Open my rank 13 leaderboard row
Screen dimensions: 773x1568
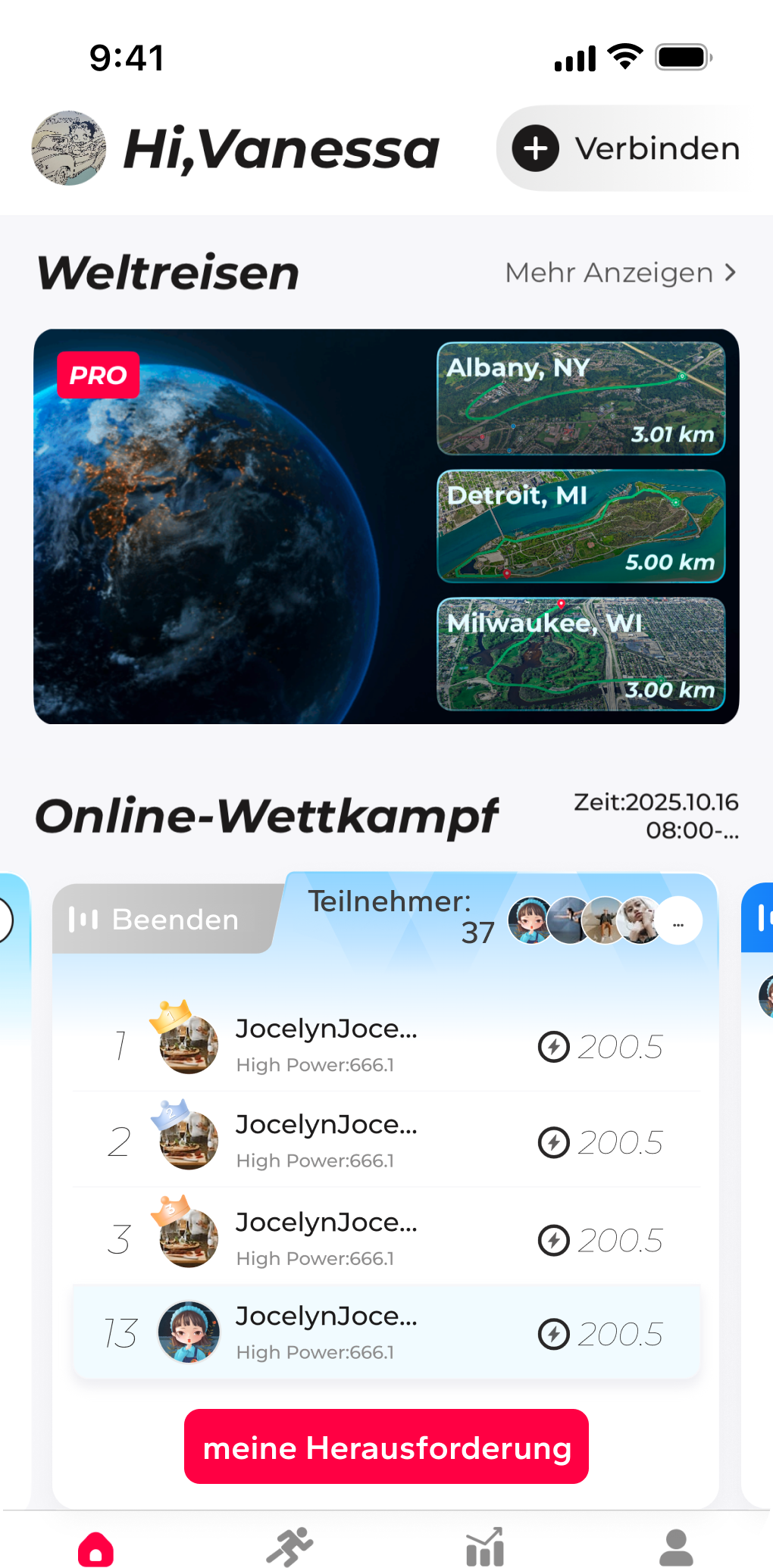[386, 1333]
